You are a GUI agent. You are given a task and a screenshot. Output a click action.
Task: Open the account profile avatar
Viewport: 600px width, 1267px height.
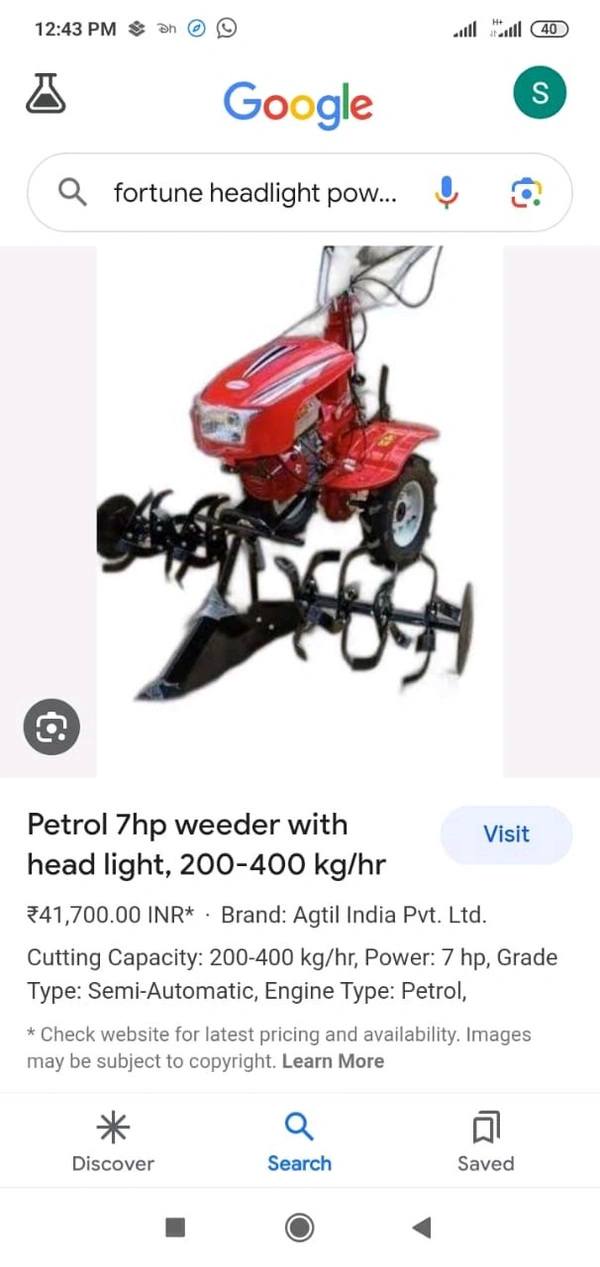coord(539,94)
